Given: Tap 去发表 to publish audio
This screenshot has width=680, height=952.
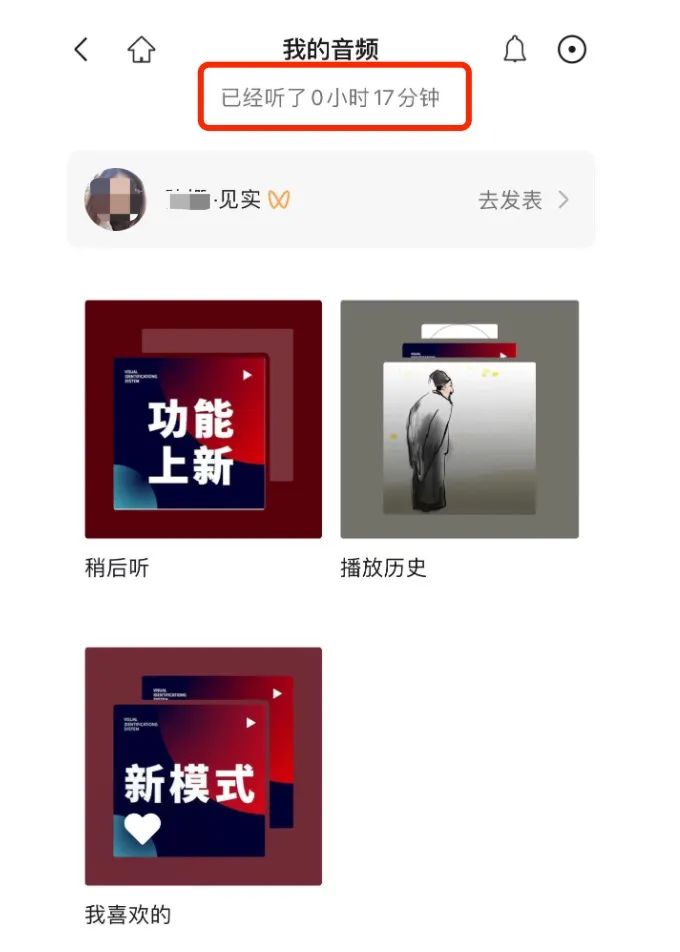Looking at the screenshot, I should 522,200.
